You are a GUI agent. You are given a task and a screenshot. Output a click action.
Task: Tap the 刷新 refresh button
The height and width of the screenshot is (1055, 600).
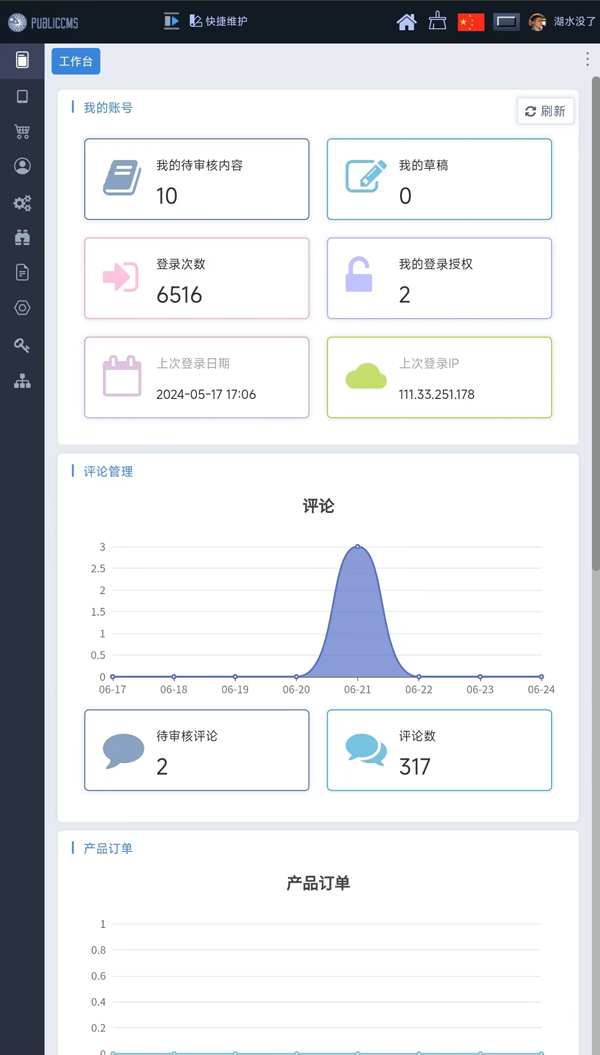point(546,111)
